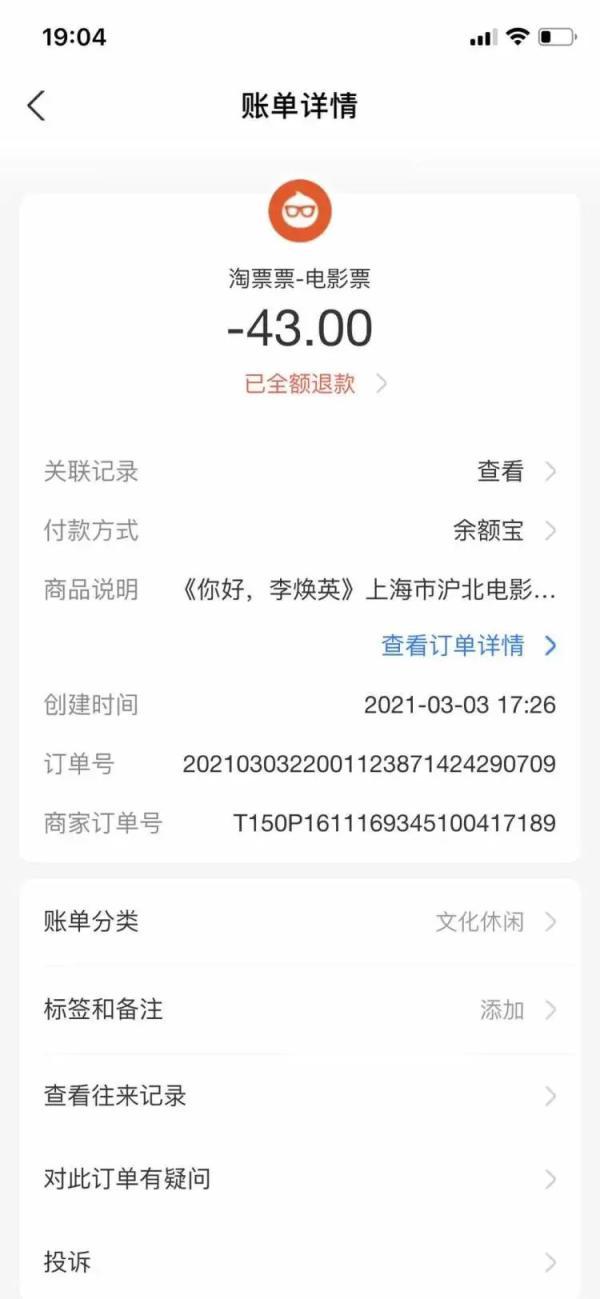This screenshot has width=600, height=1299.
Task: Open 投诉 complaint row
Action: point(300,1262)
